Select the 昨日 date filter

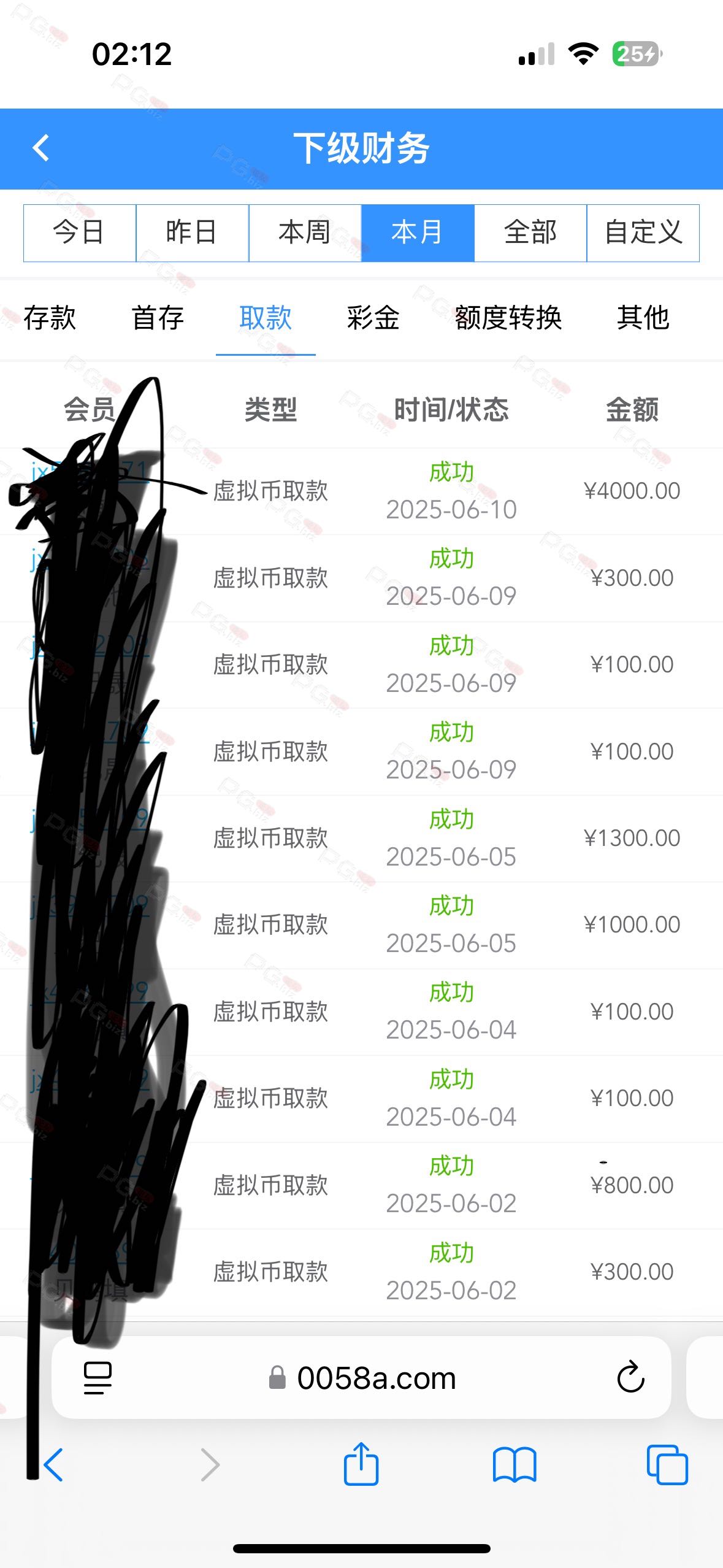192,233
